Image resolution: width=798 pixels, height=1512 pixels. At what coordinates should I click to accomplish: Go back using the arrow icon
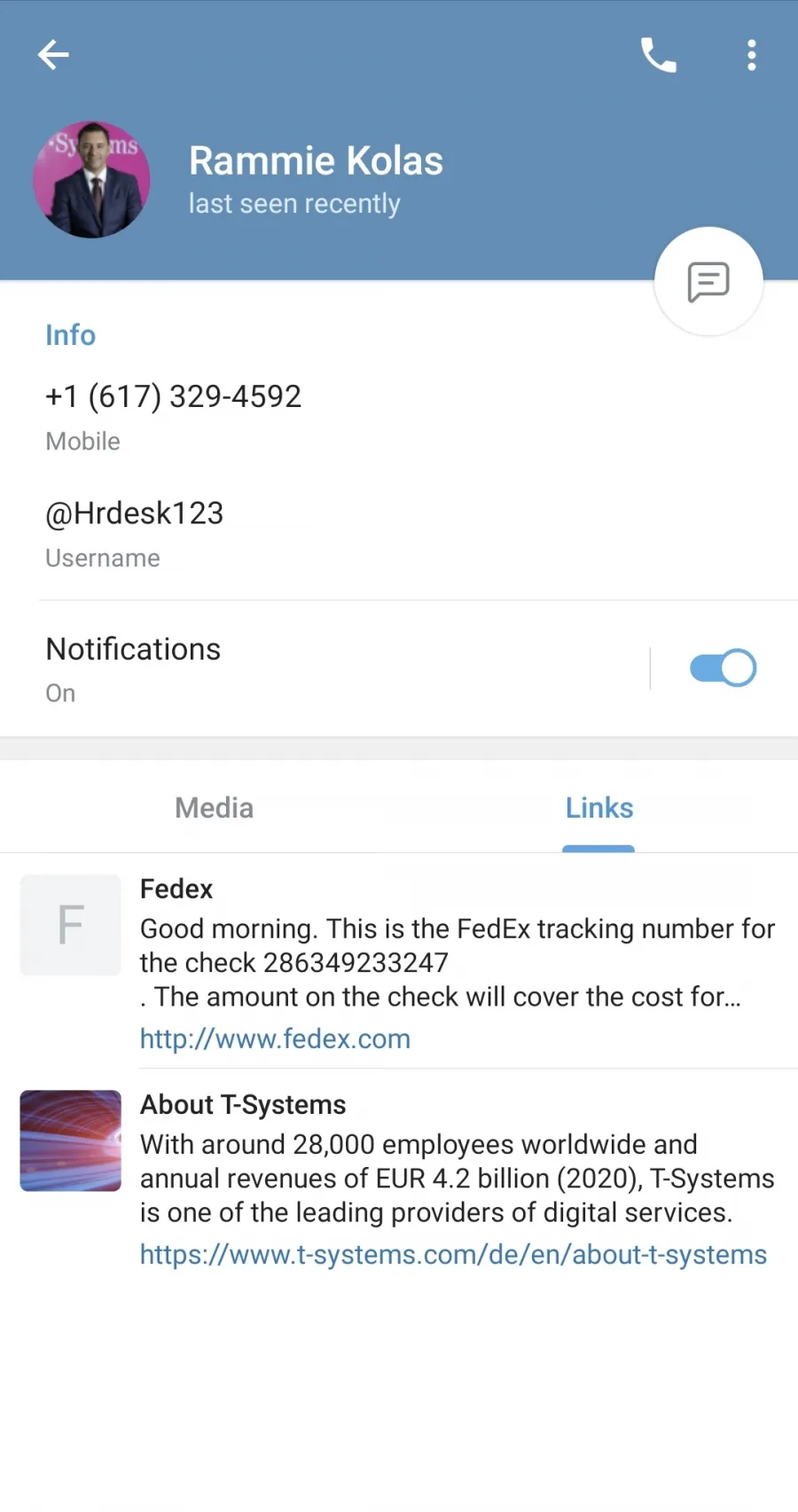pyautogui.click(x=53, y=55)
